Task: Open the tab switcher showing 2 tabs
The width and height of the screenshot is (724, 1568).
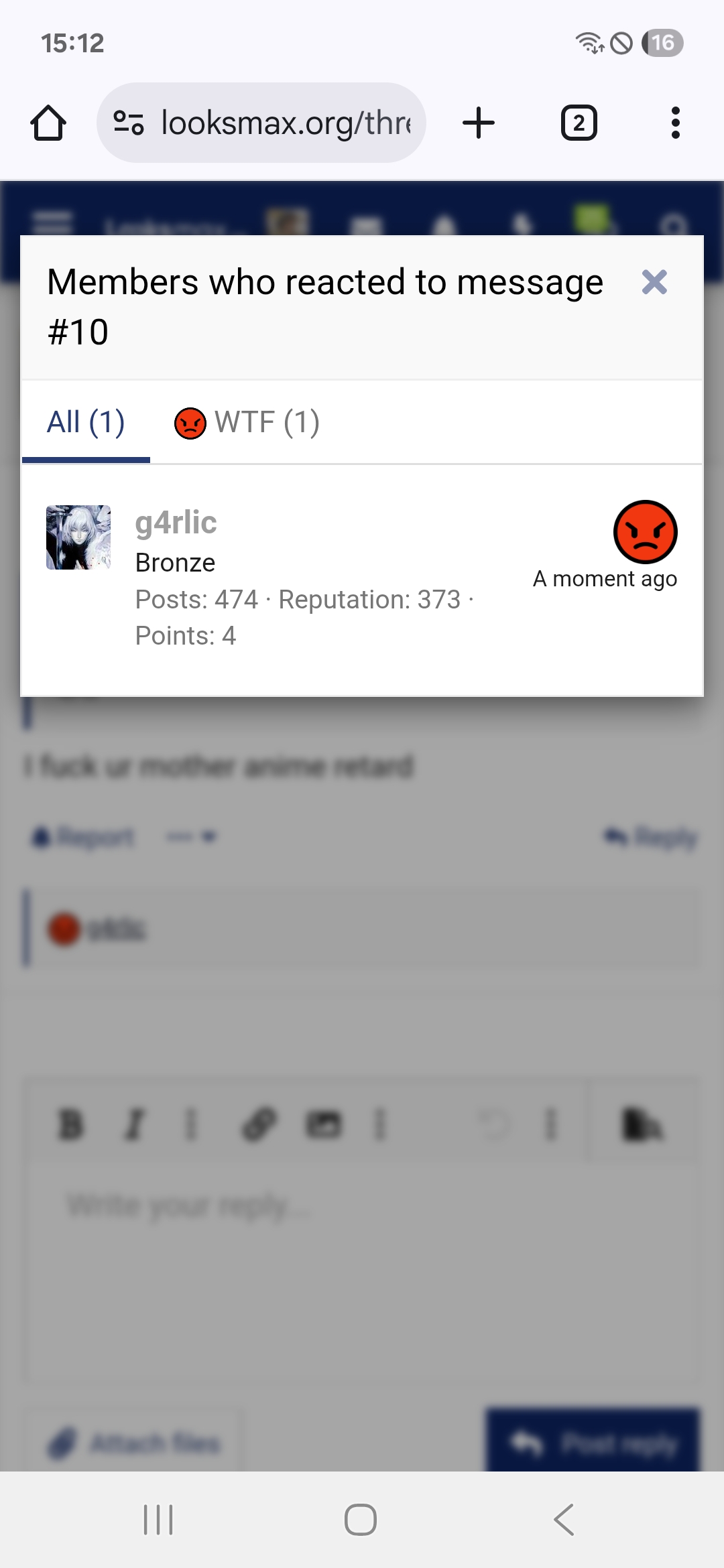Action: click(x=579, y=123)
